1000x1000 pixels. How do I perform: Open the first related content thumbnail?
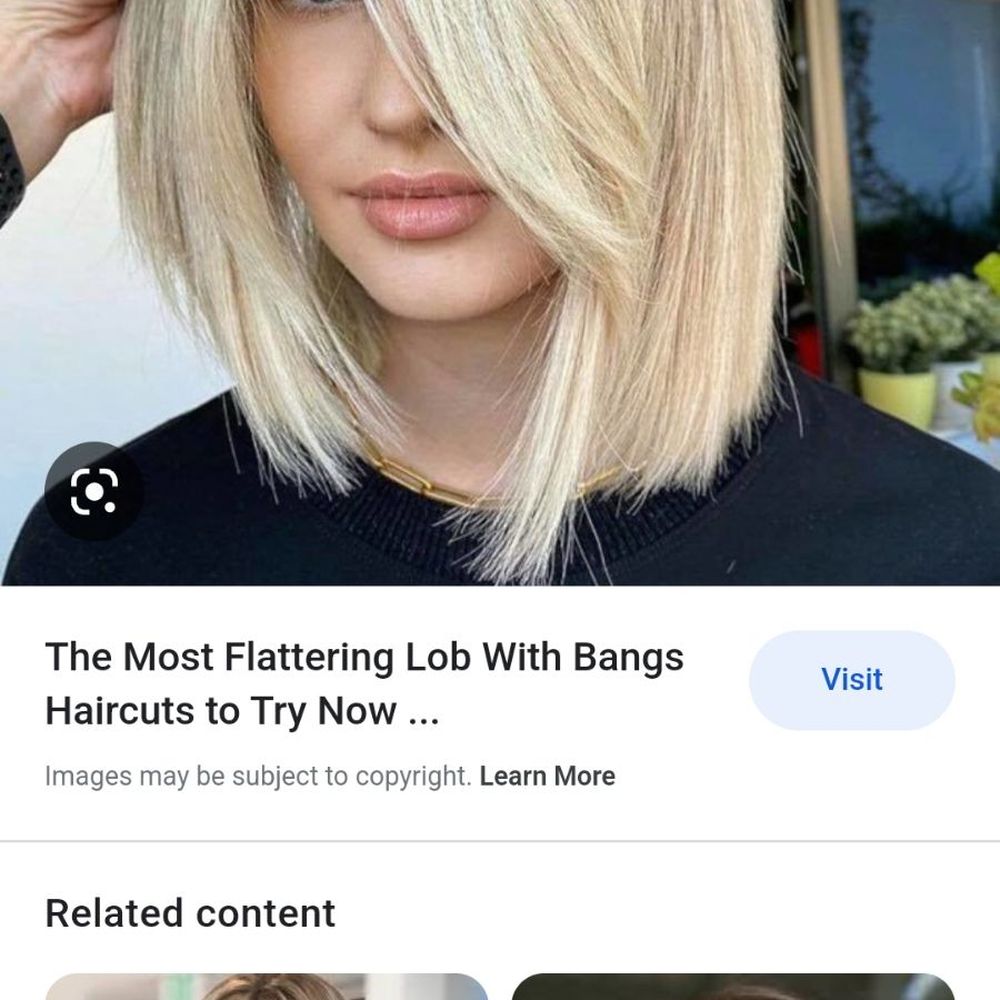pyautogui.click(x=266, y=986)
